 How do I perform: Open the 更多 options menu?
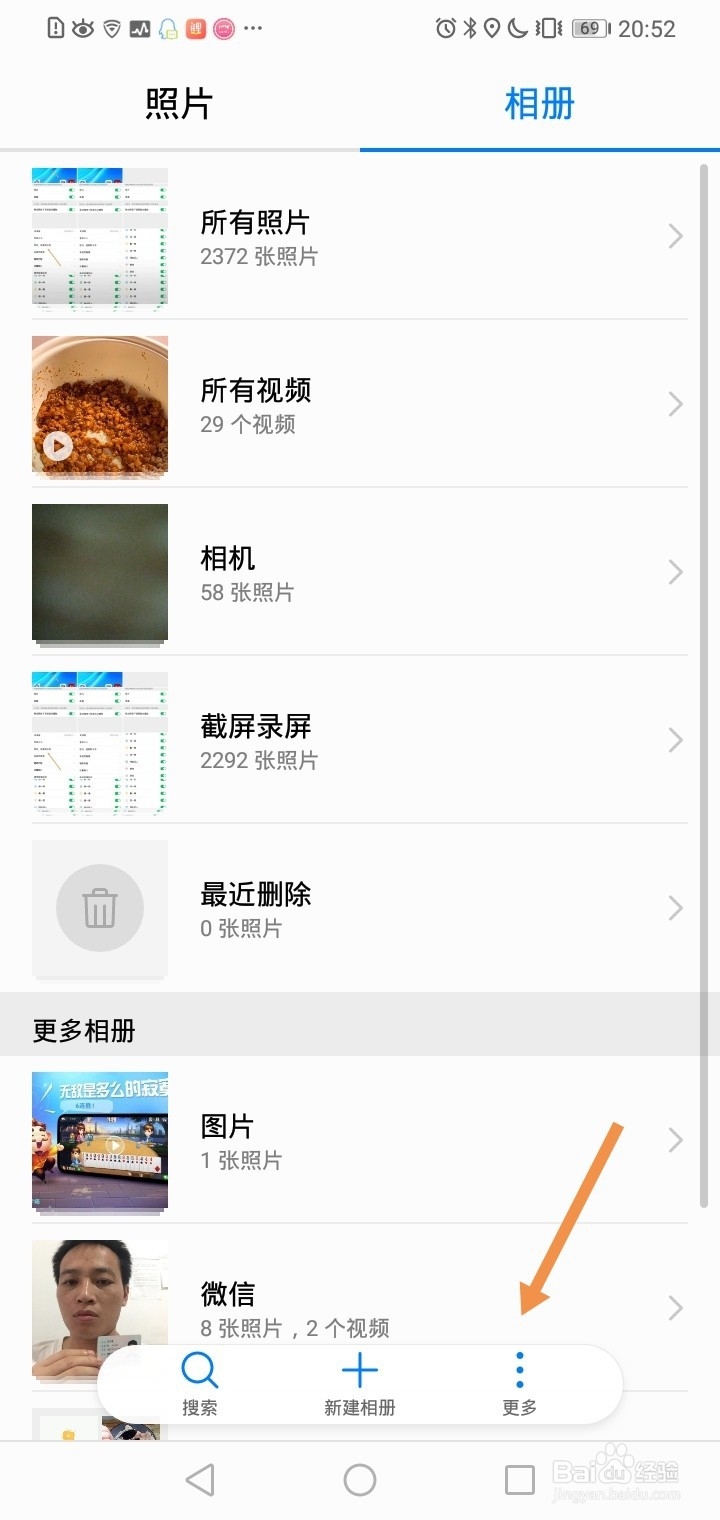pos(519,1384)
